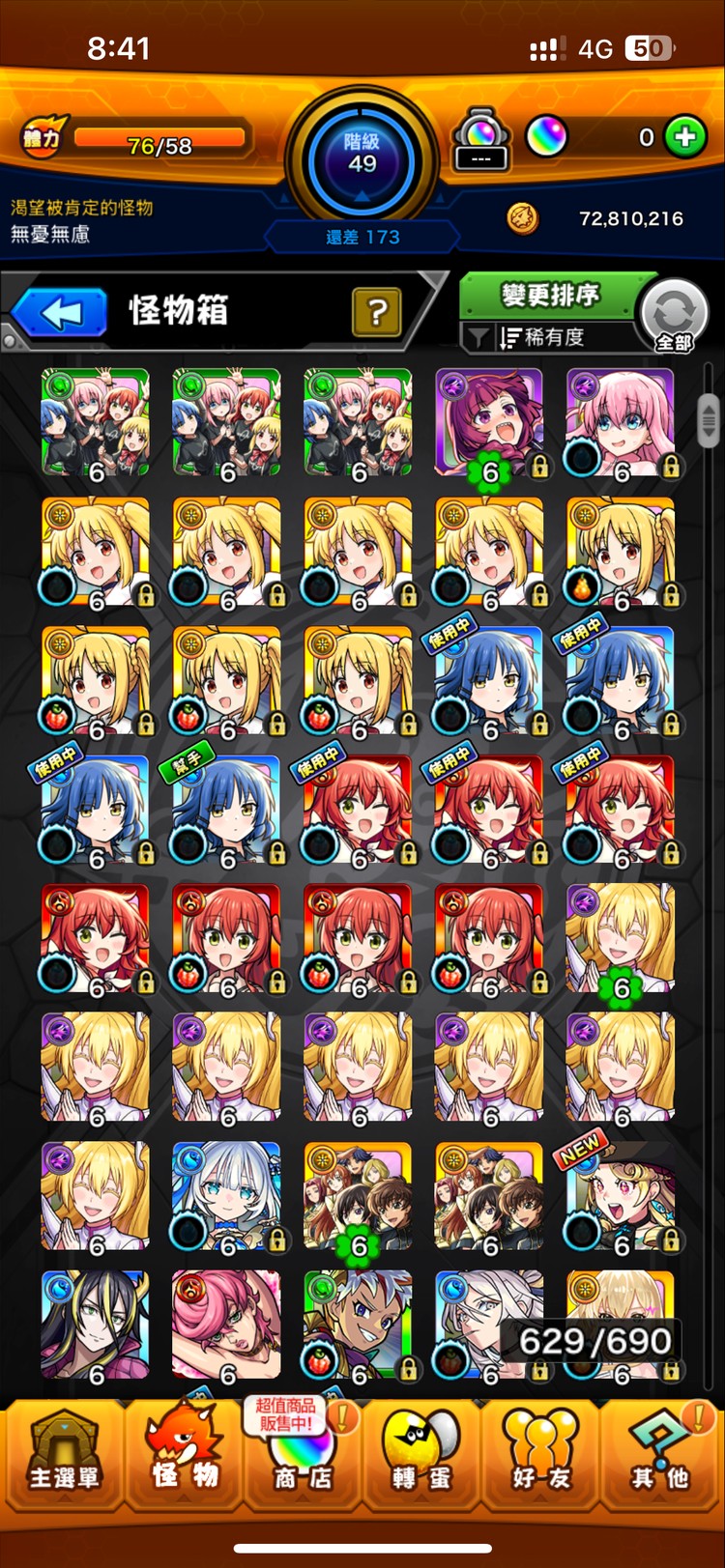The width and height of the screenshot is (725, 1568).
Task: Select the monster marked NEW
Action: click(620, 1196)
